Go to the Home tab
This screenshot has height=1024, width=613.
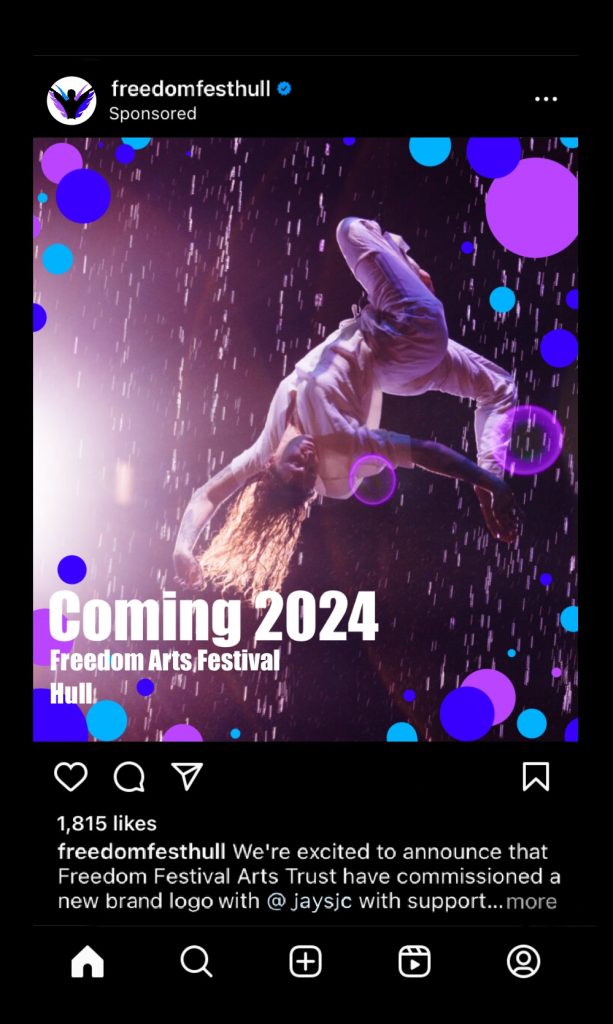87,962
